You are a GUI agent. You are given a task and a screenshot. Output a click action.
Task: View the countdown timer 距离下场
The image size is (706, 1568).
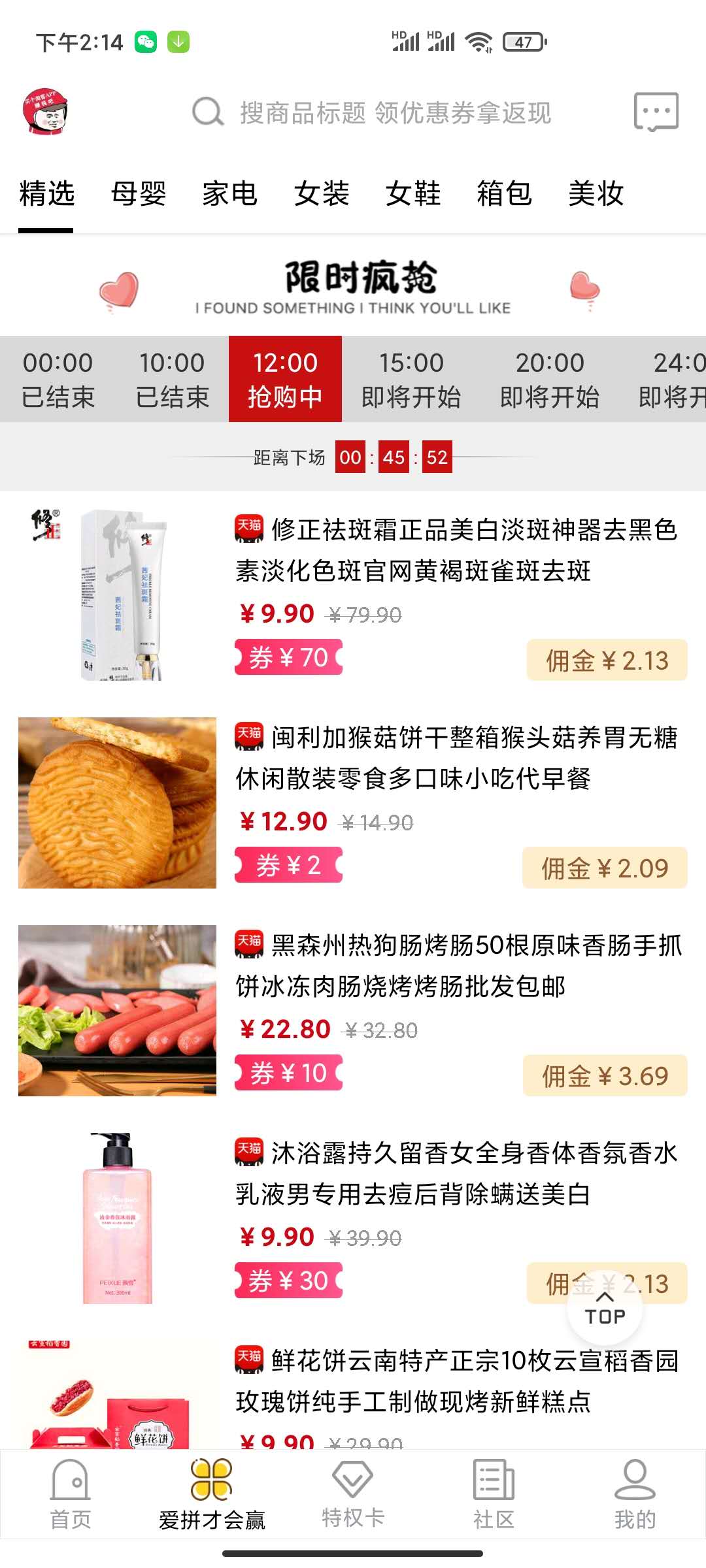[x=353, y=457]
